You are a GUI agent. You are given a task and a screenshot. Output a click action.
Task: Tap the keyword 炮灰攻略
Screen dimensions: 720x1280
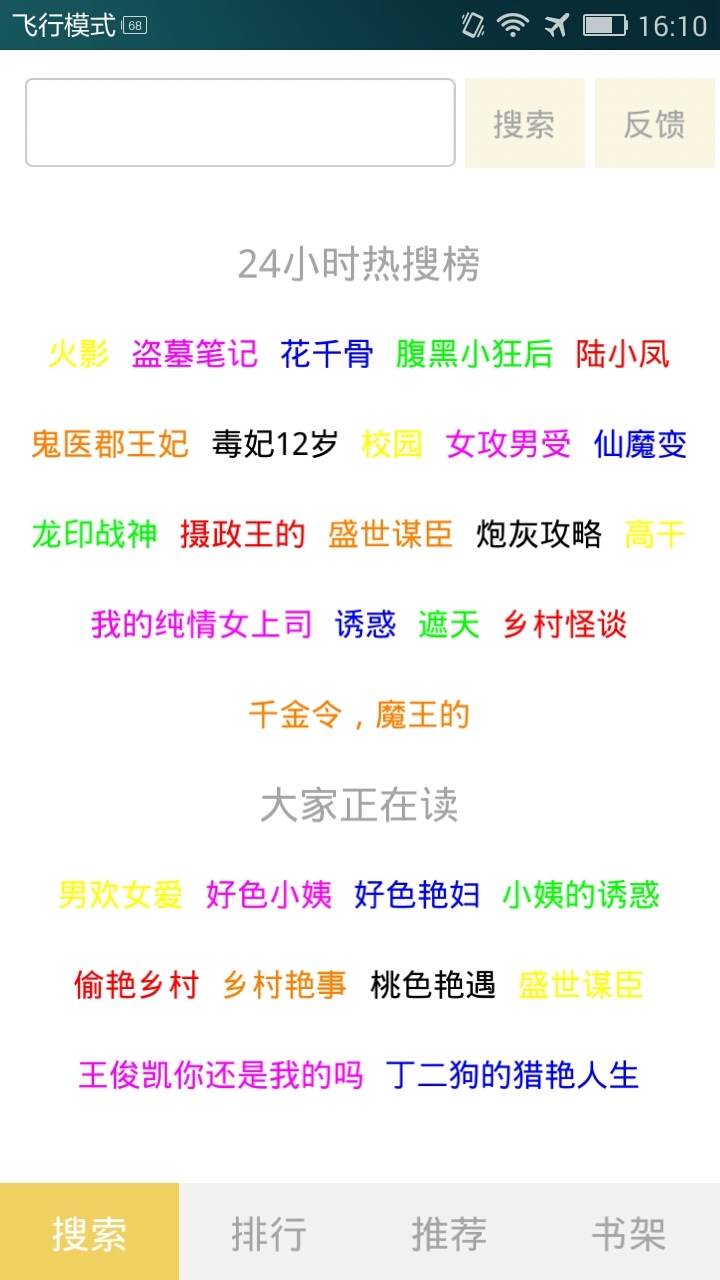coord(539,534)
